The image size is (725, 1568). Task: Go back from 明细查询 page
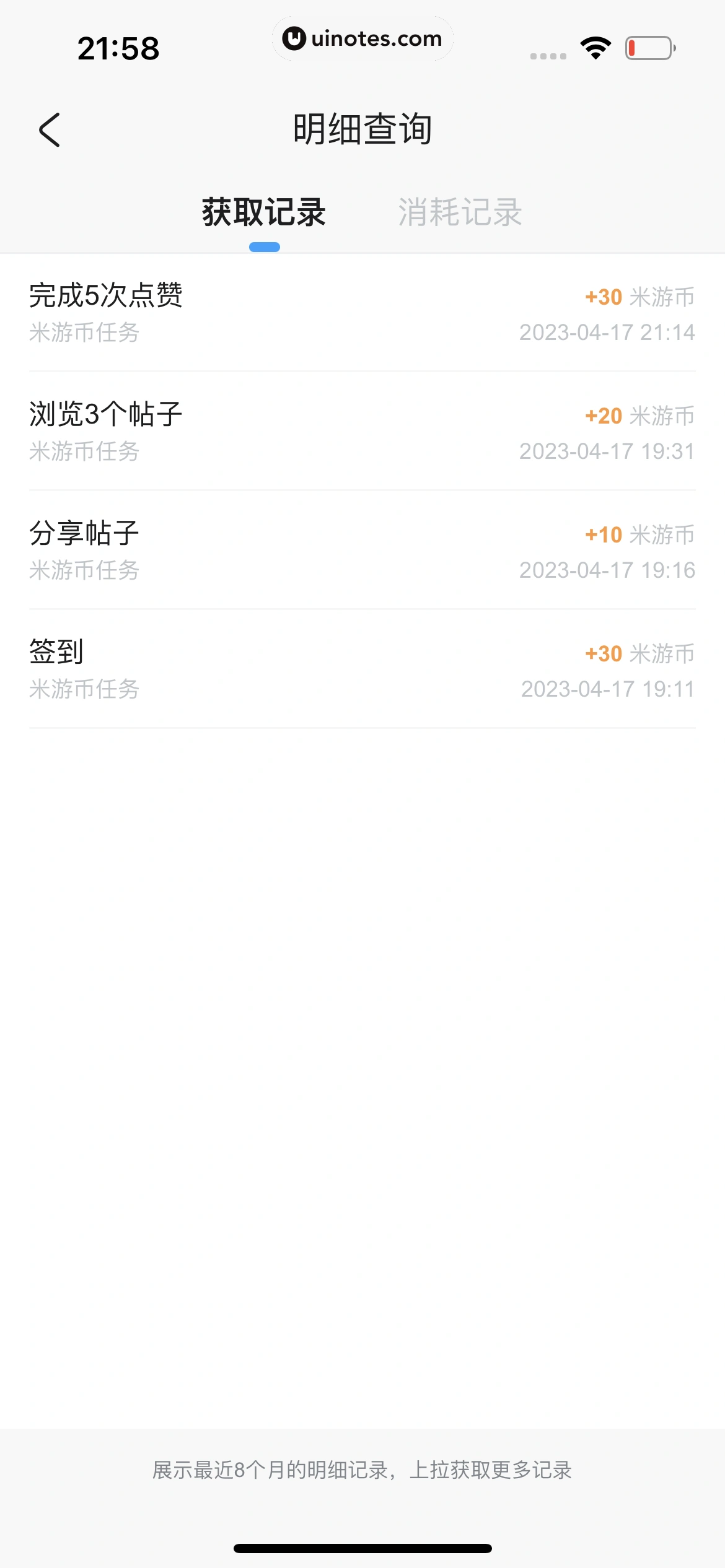coord(50,130)
